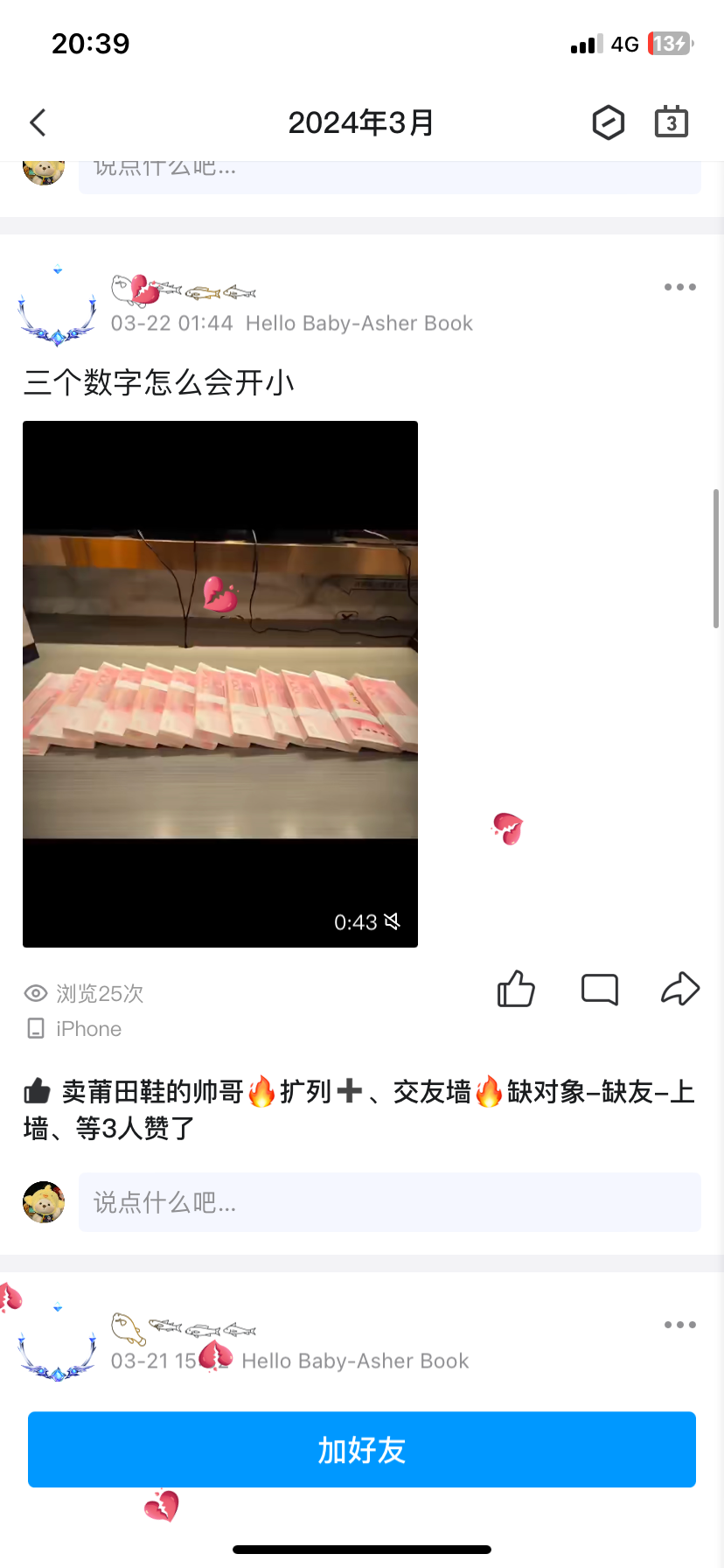Open the hexagon icon in the header
This screenshot has width=724, height=1568.
[x=608, y=122]
